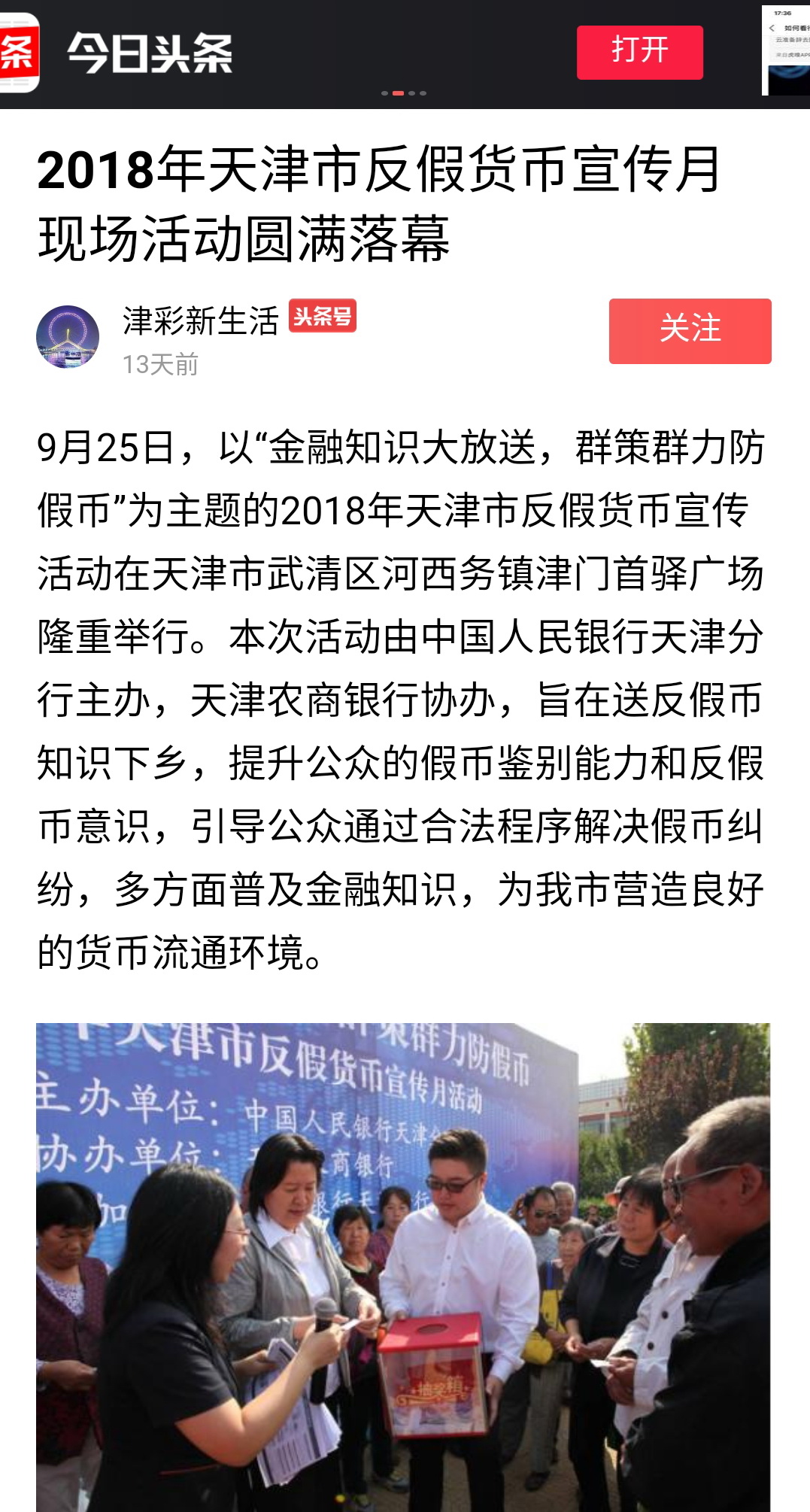Viewport: 810px width, 1512px height.
Task: Follow 津彩新生活 with the 关注 button
Action: (690, 331)
